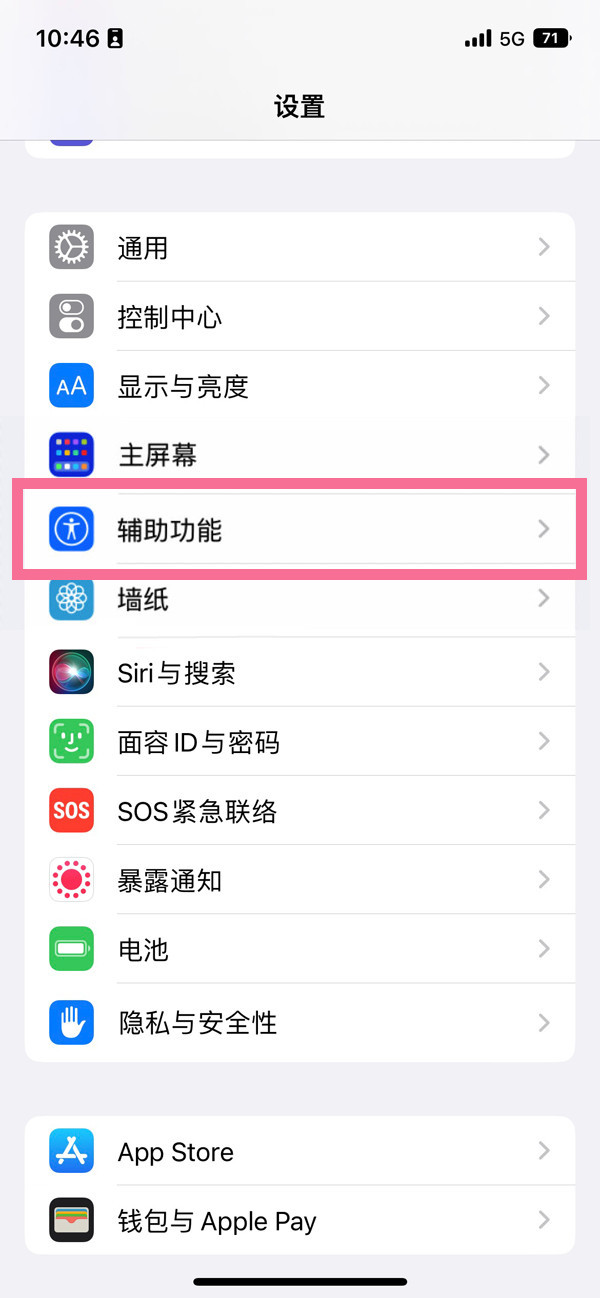
Task: Go to 显示与亮度
Action: coord(300,386)
